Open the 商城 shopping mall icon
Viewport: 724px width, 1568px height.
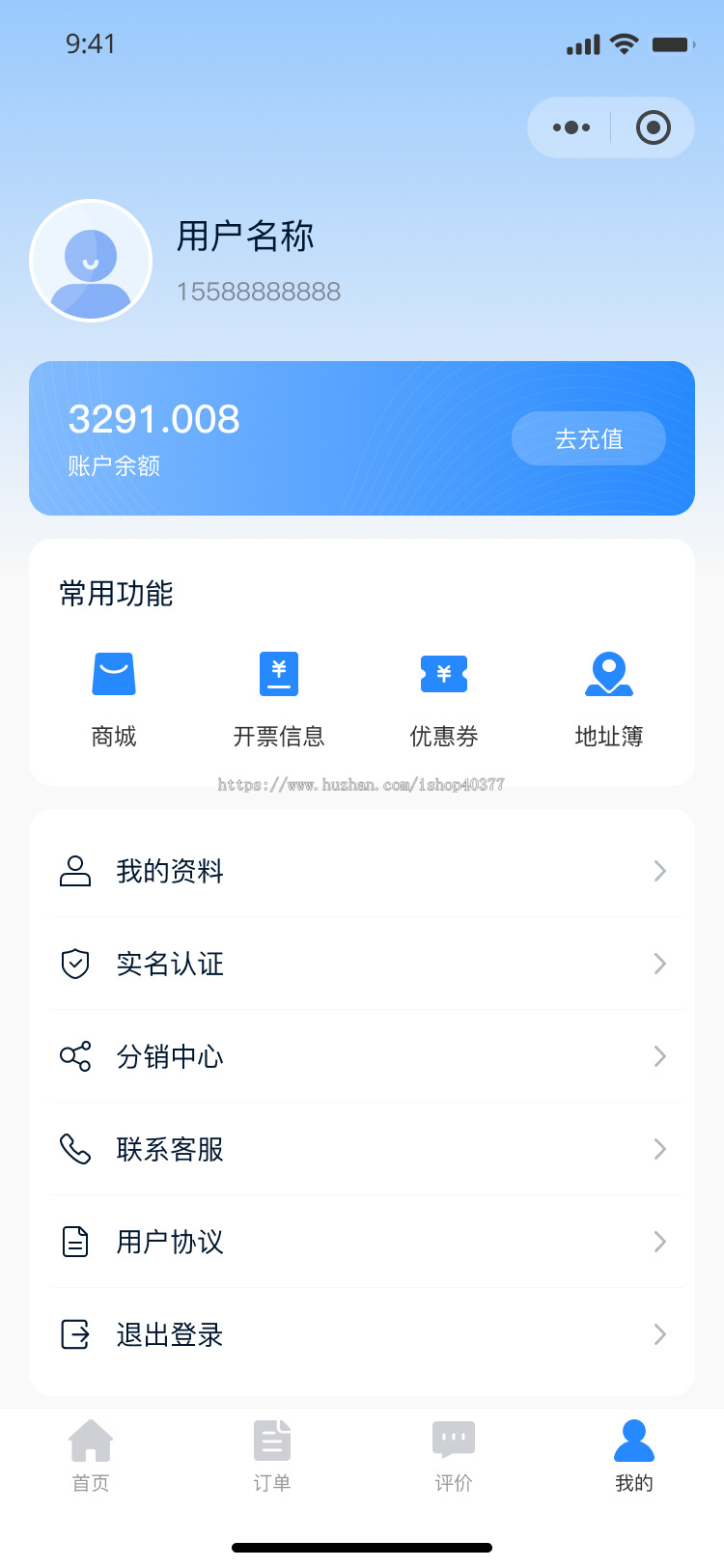tap(113, 673)
